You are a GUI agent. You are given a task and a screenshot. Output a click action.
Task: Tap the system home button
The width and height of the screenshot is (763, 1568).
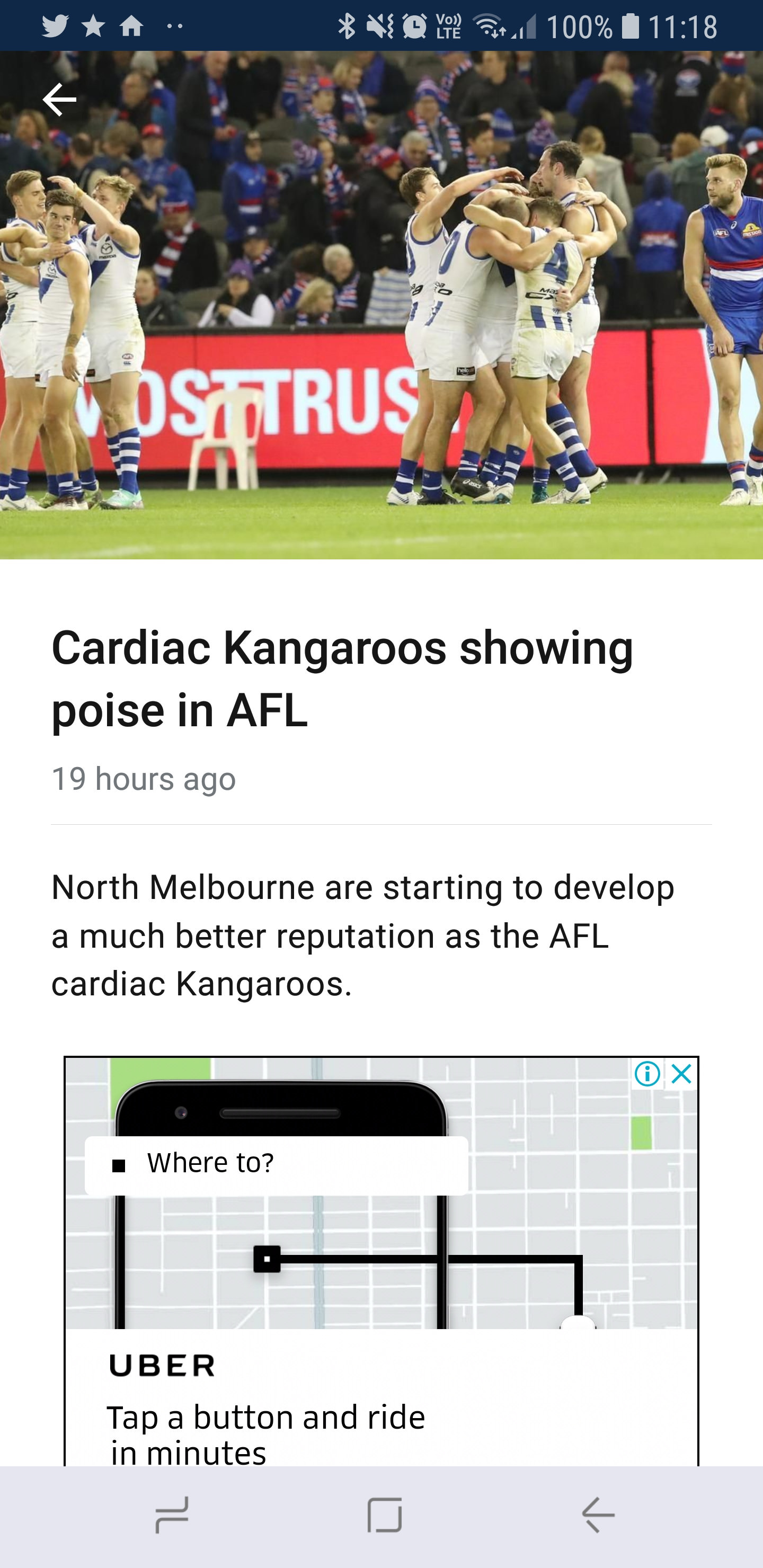pyautogui.click(x=384, y=1515)
